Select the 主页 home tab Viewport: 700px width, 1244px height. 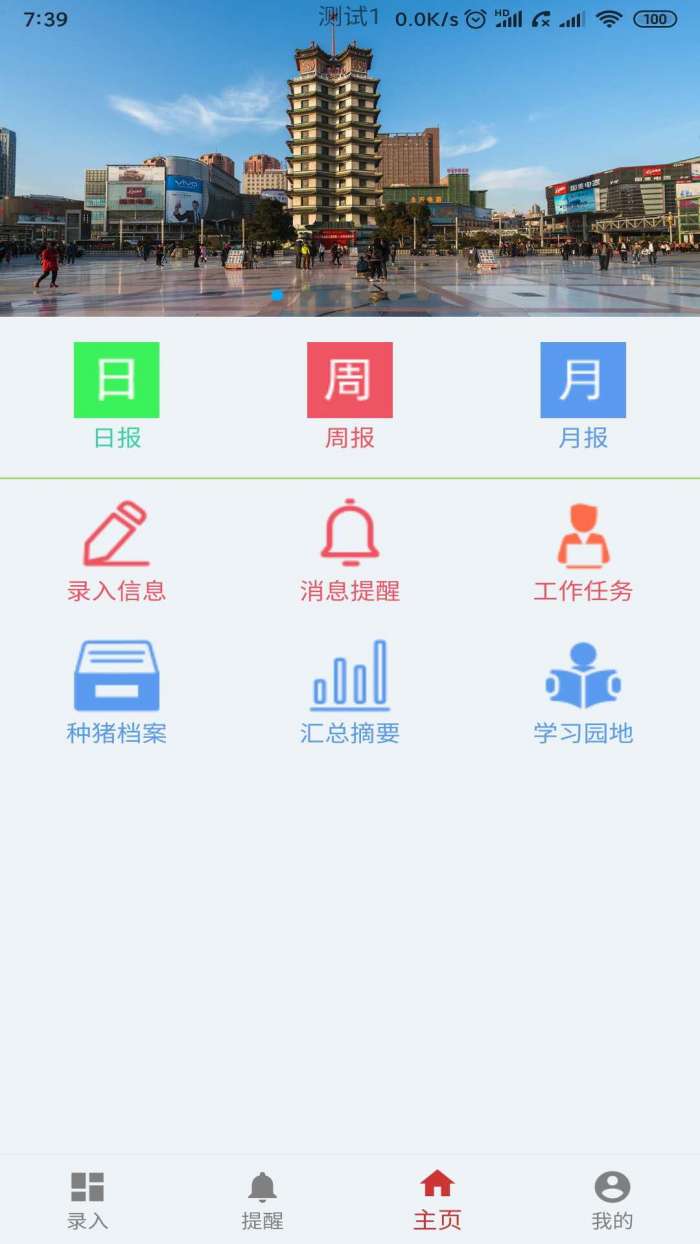437,1200
